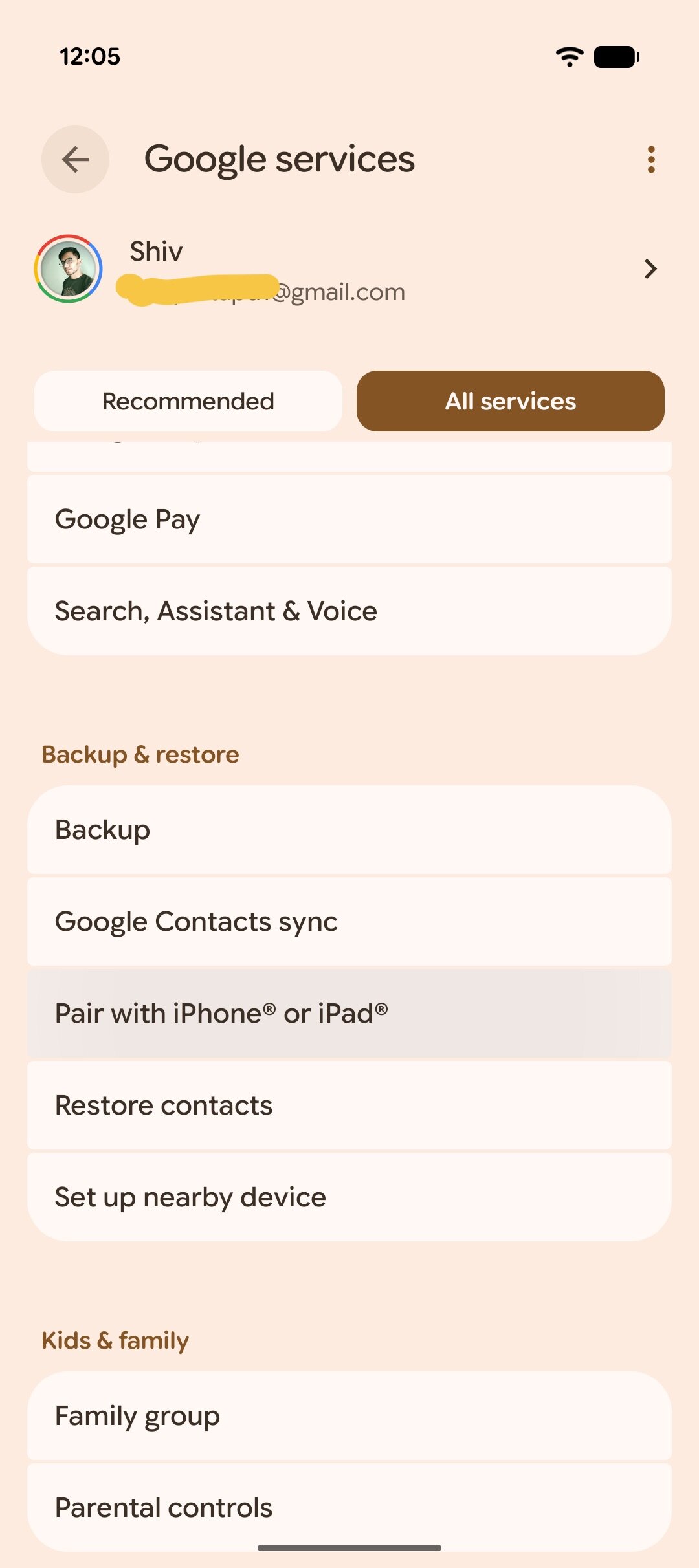The image size is (699, 1568).
Task: Tap the clock showing 12:05
Action: (x=89, y=57)
